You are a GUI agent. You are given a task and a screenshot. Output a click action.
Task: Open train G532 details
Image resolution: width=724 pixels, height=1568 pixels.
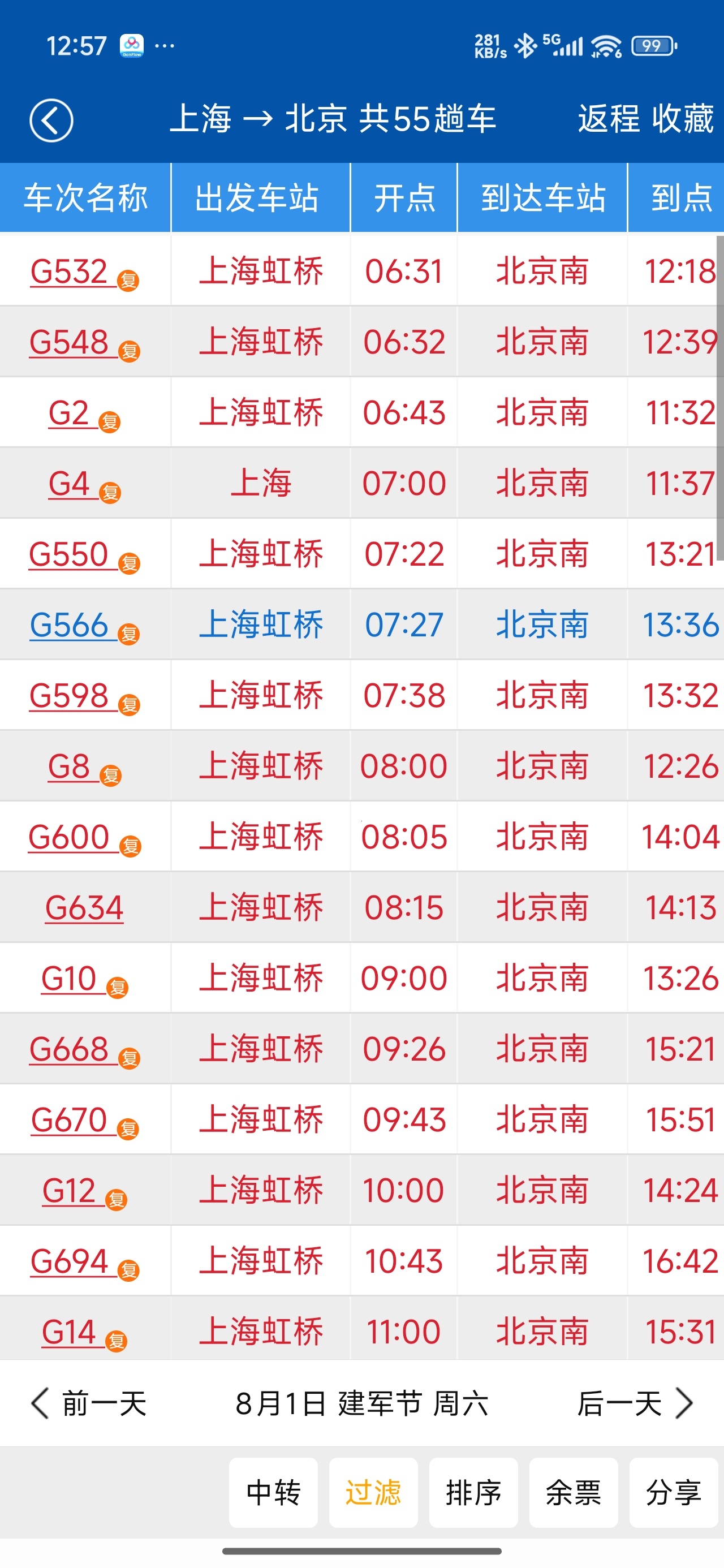click(70, 272)
